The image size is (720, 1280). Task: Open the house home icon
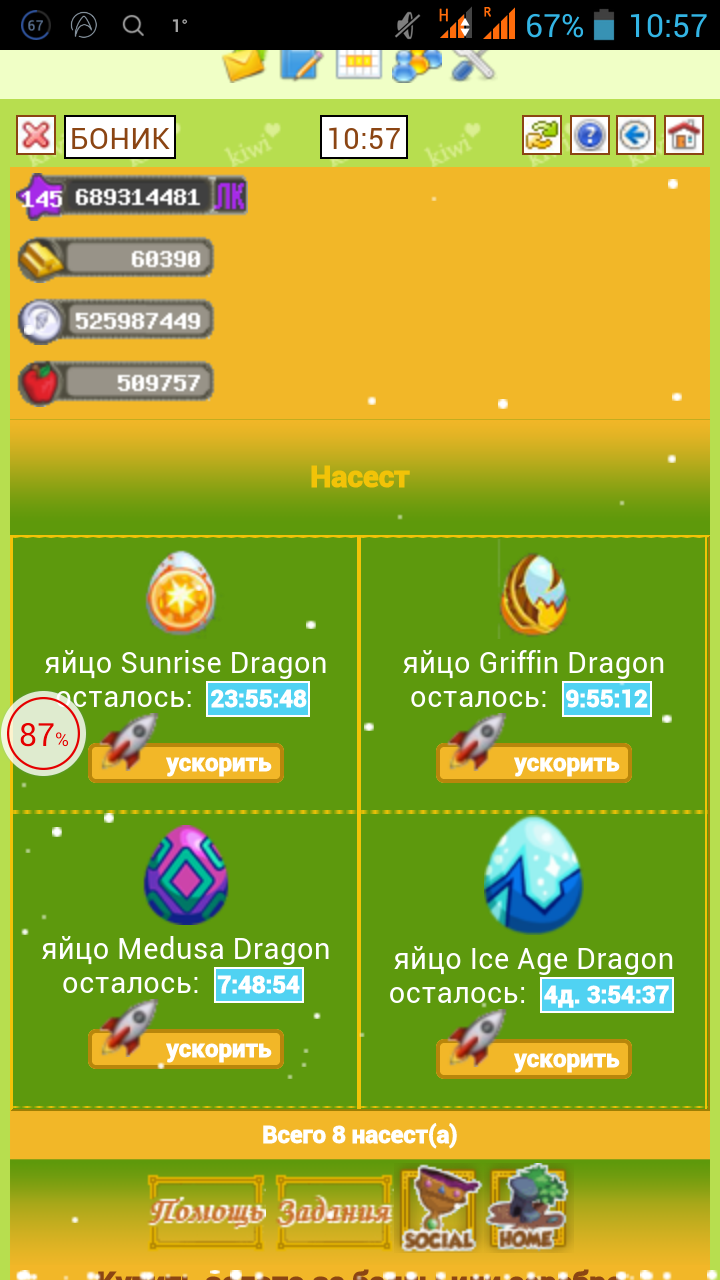684,135
